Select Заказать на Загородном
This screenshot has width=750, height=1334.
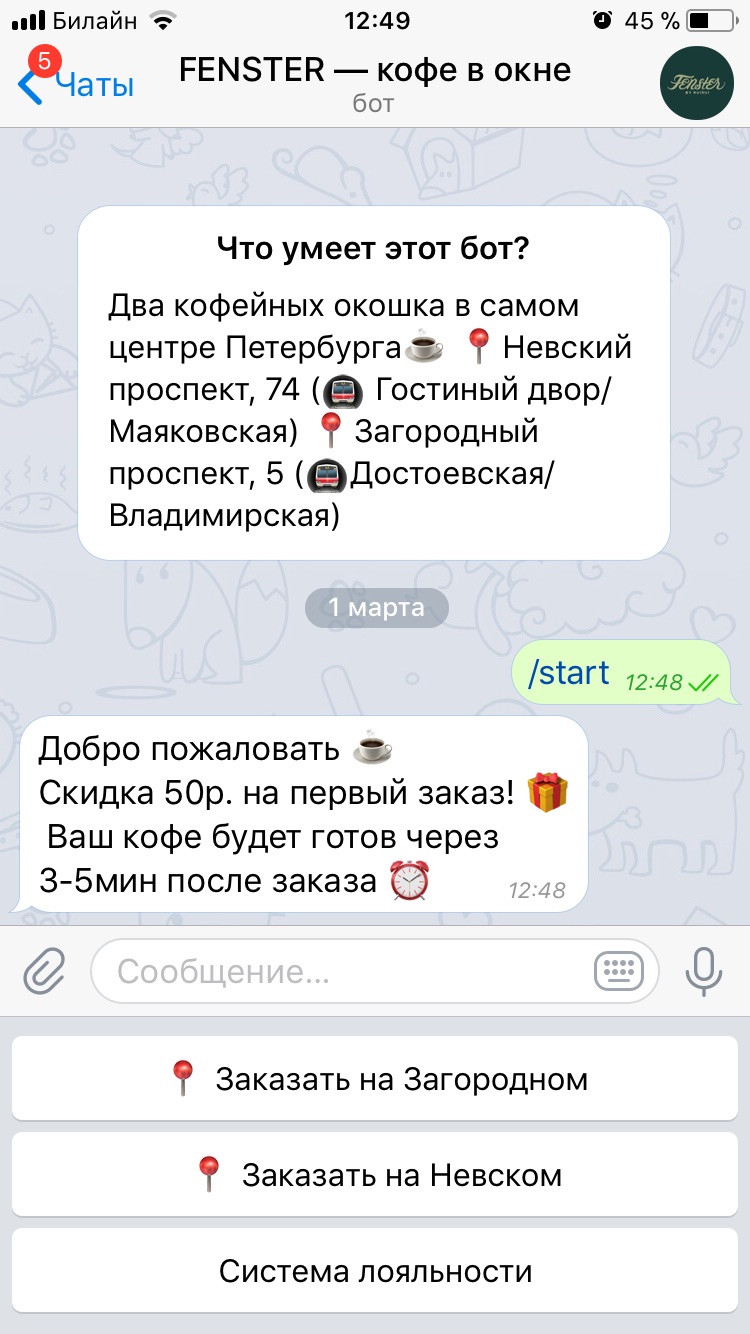coord(375,1079)
